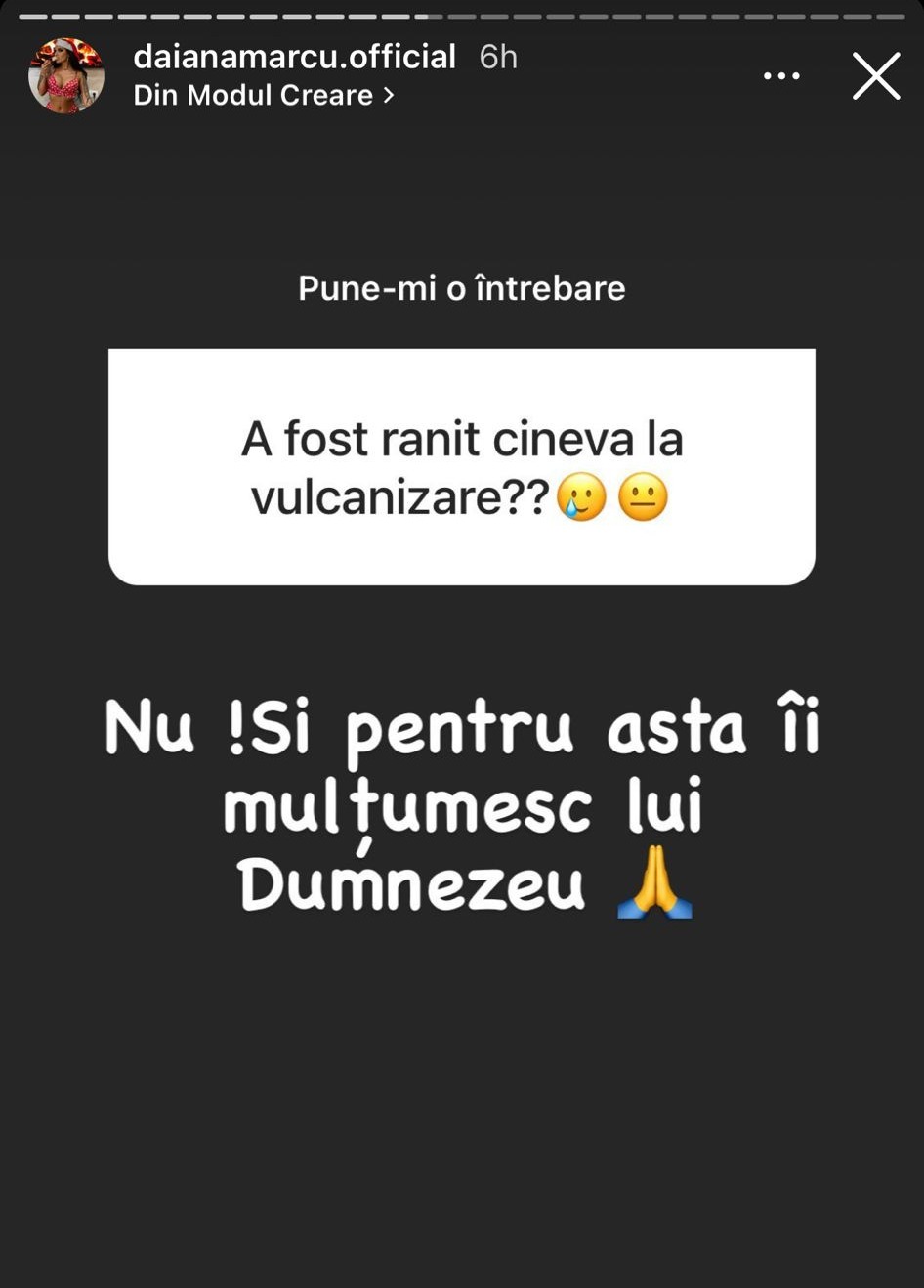
Task: Open the Din Modul Creare link
Action: (x=263, y=96)
